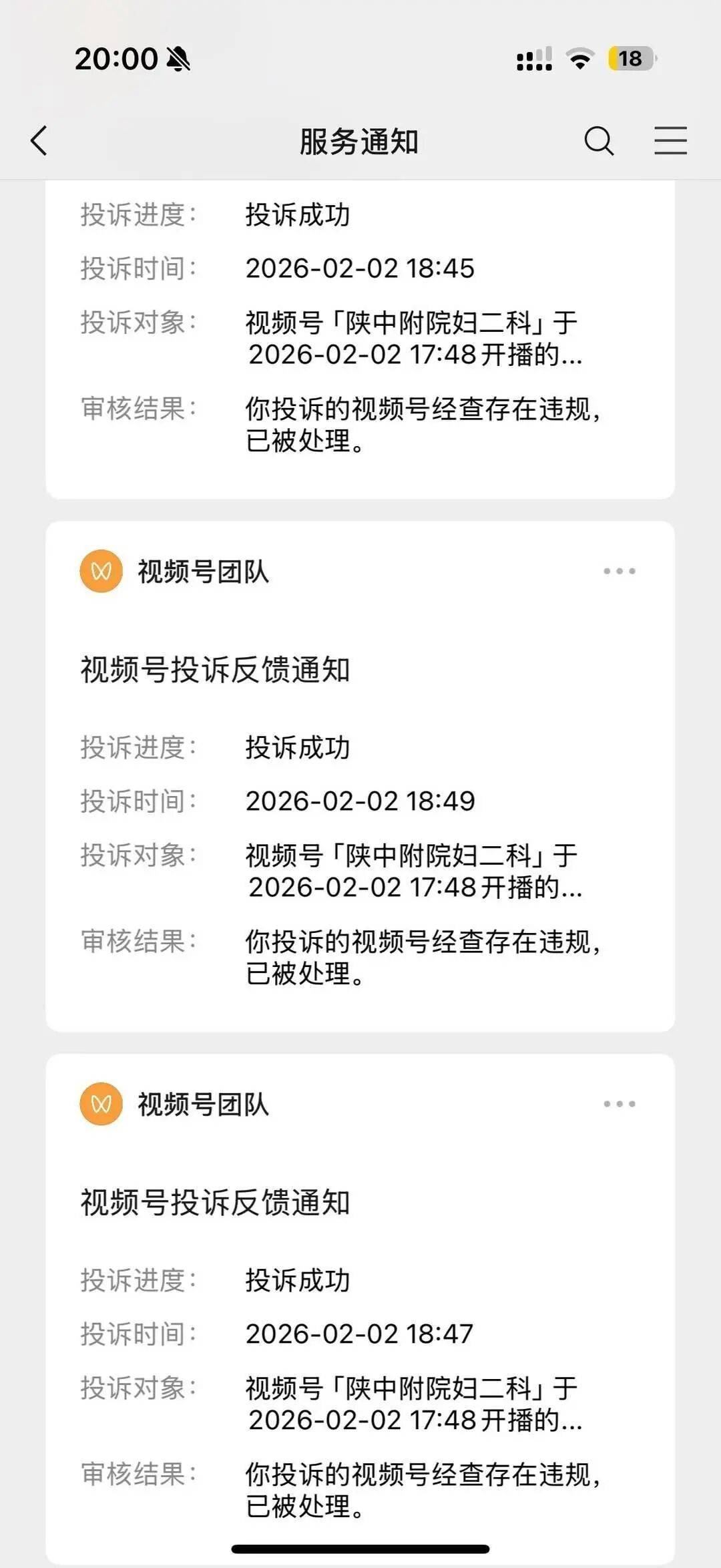Tap the Wi-Fi icon in the status bar

click(578, 59)
